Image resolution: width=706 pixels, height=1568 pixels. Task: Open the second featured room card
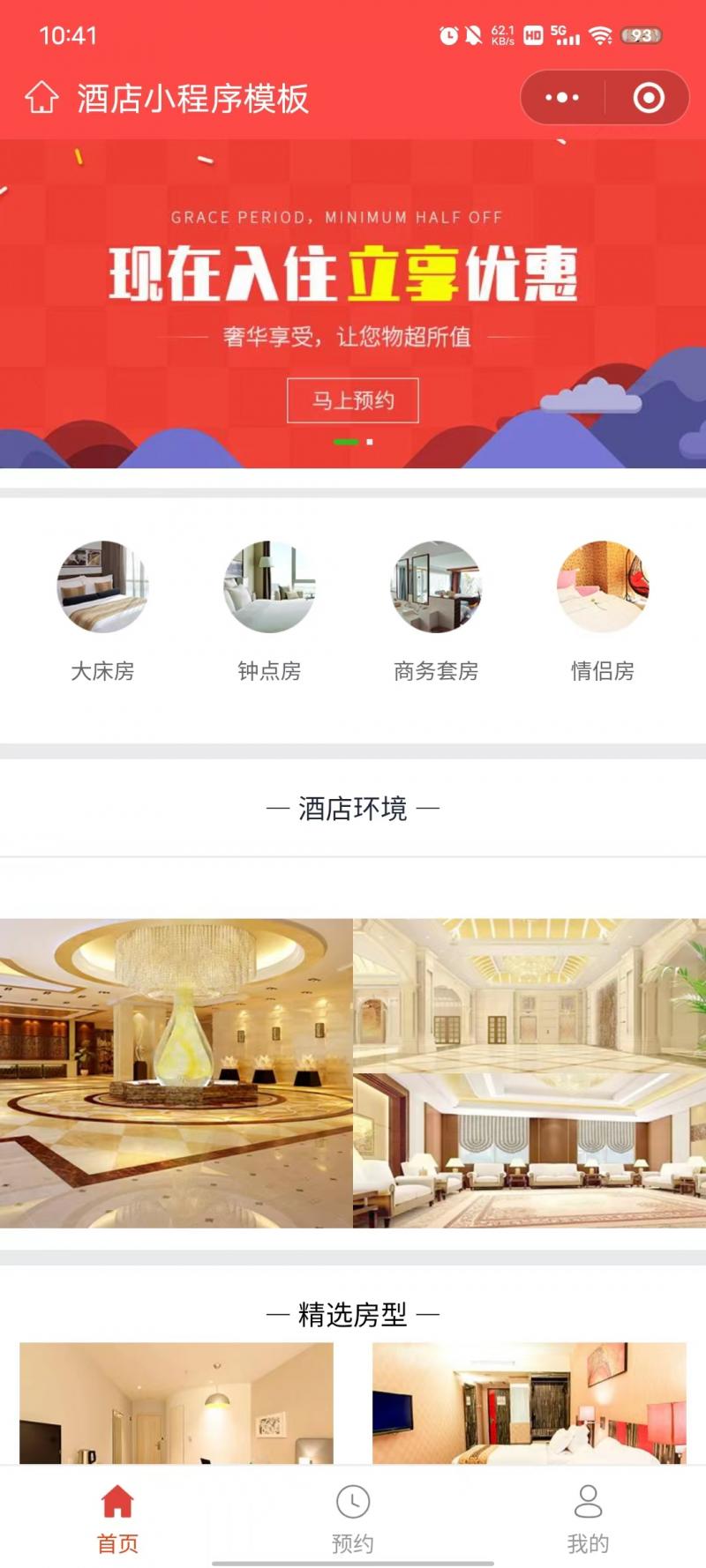point(529,1402)
